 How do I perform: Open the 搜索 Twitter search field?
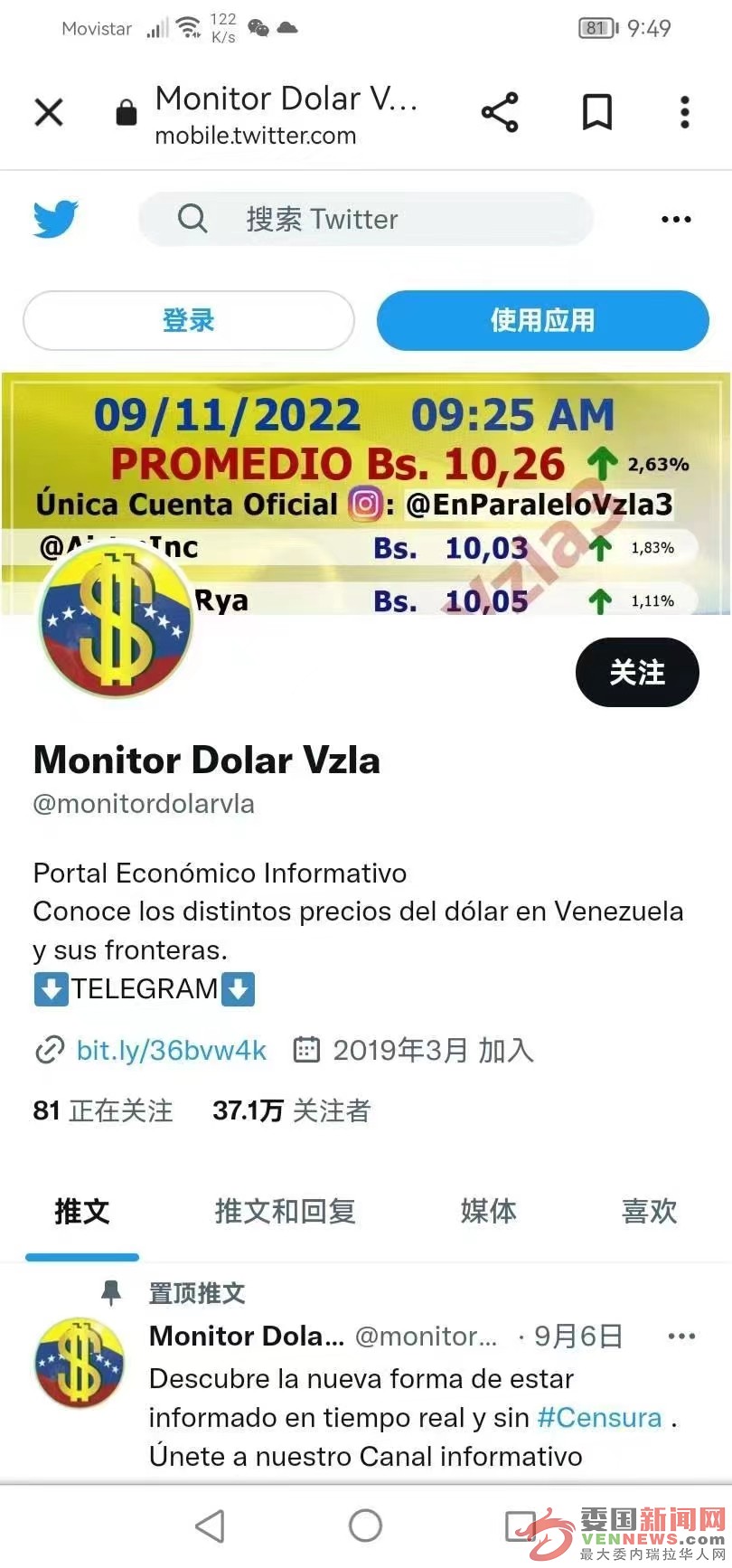[x=366, y=219]
